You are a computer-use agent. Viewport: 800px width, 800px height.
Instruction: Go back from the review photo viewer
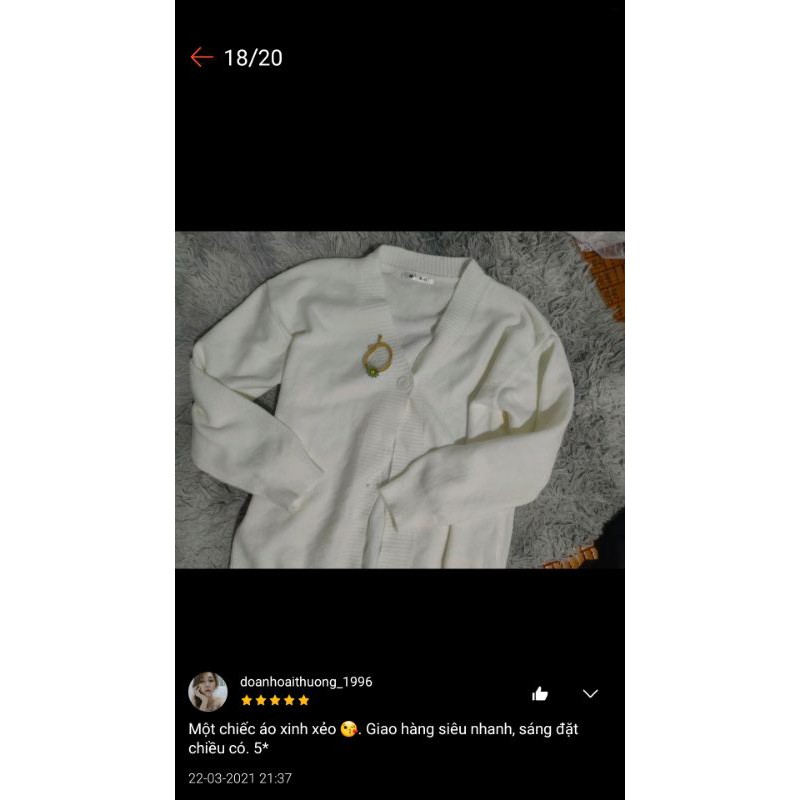click(x=202, y=57)
